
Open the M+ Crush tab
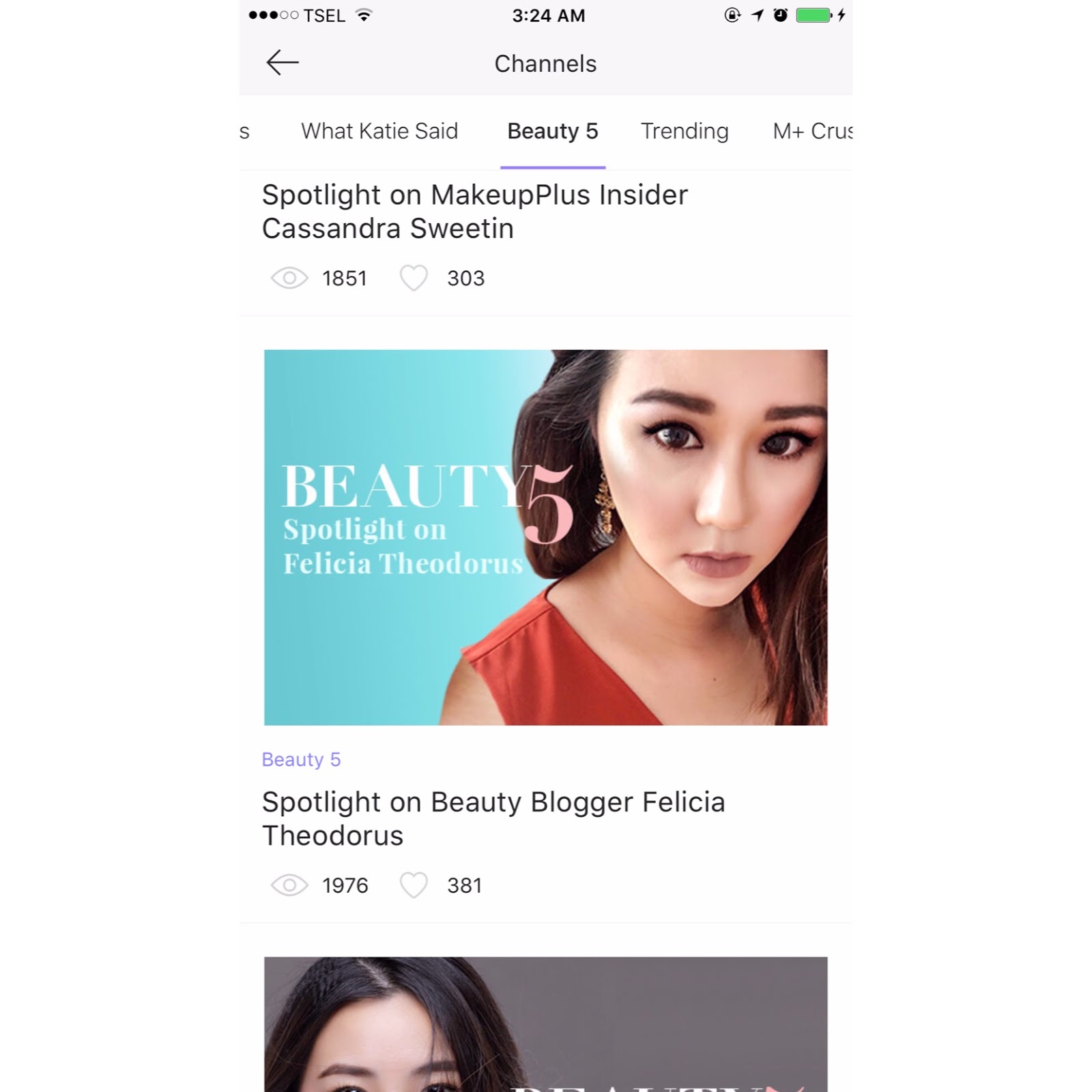click(x=812, y=131)
